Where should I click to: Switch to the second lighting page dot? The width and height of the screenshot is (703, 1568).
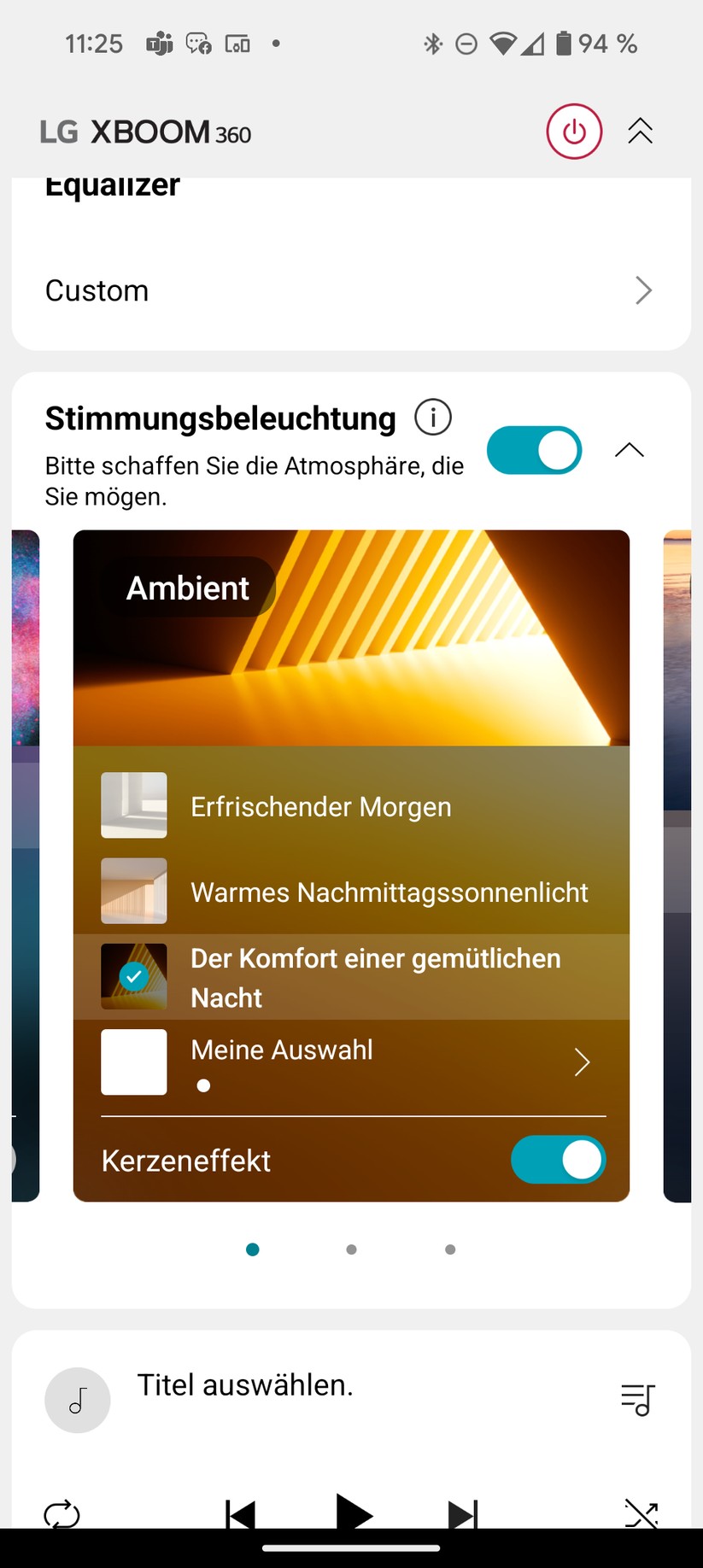[351, 1249]
